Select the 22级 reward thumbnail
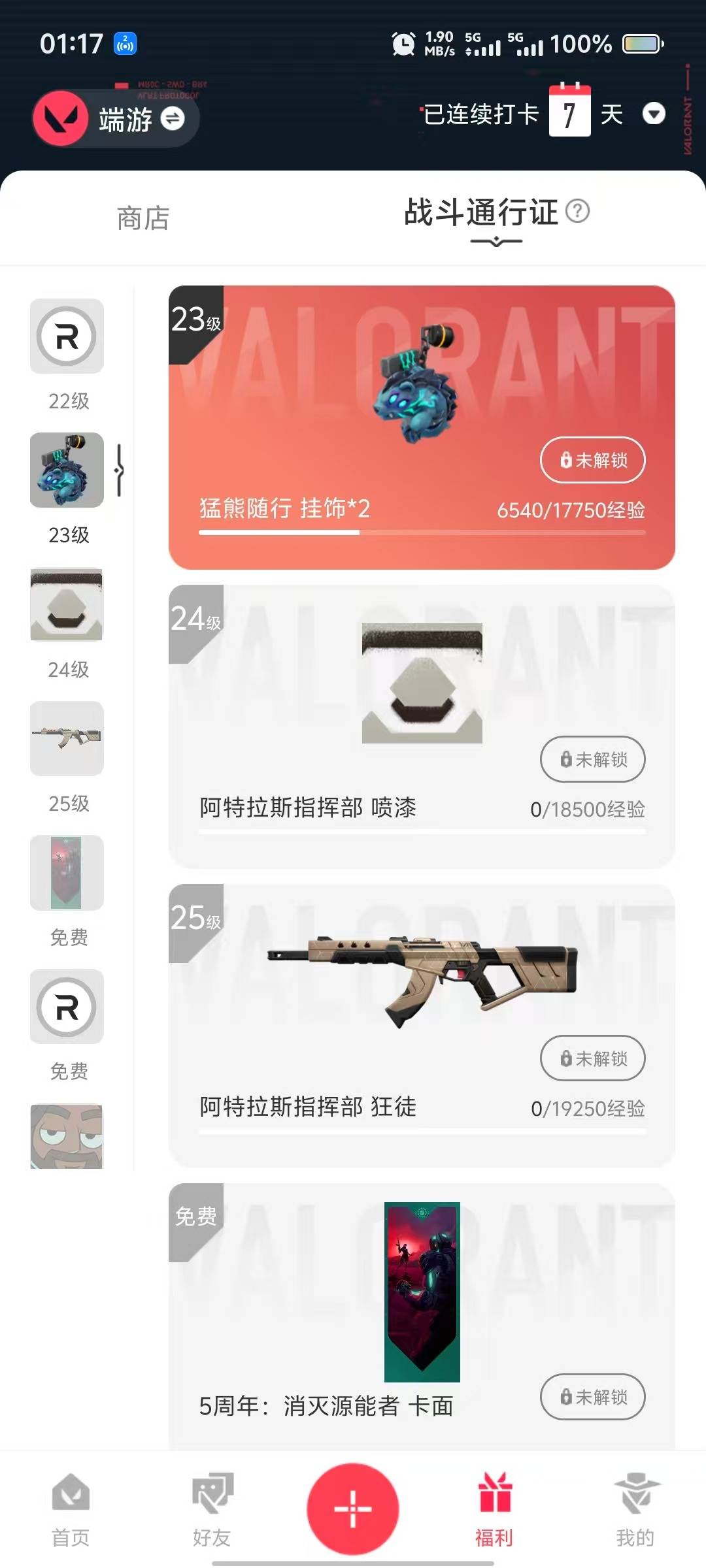The image size is (706, 1568). pyautogui.click(x=67, y=336)
